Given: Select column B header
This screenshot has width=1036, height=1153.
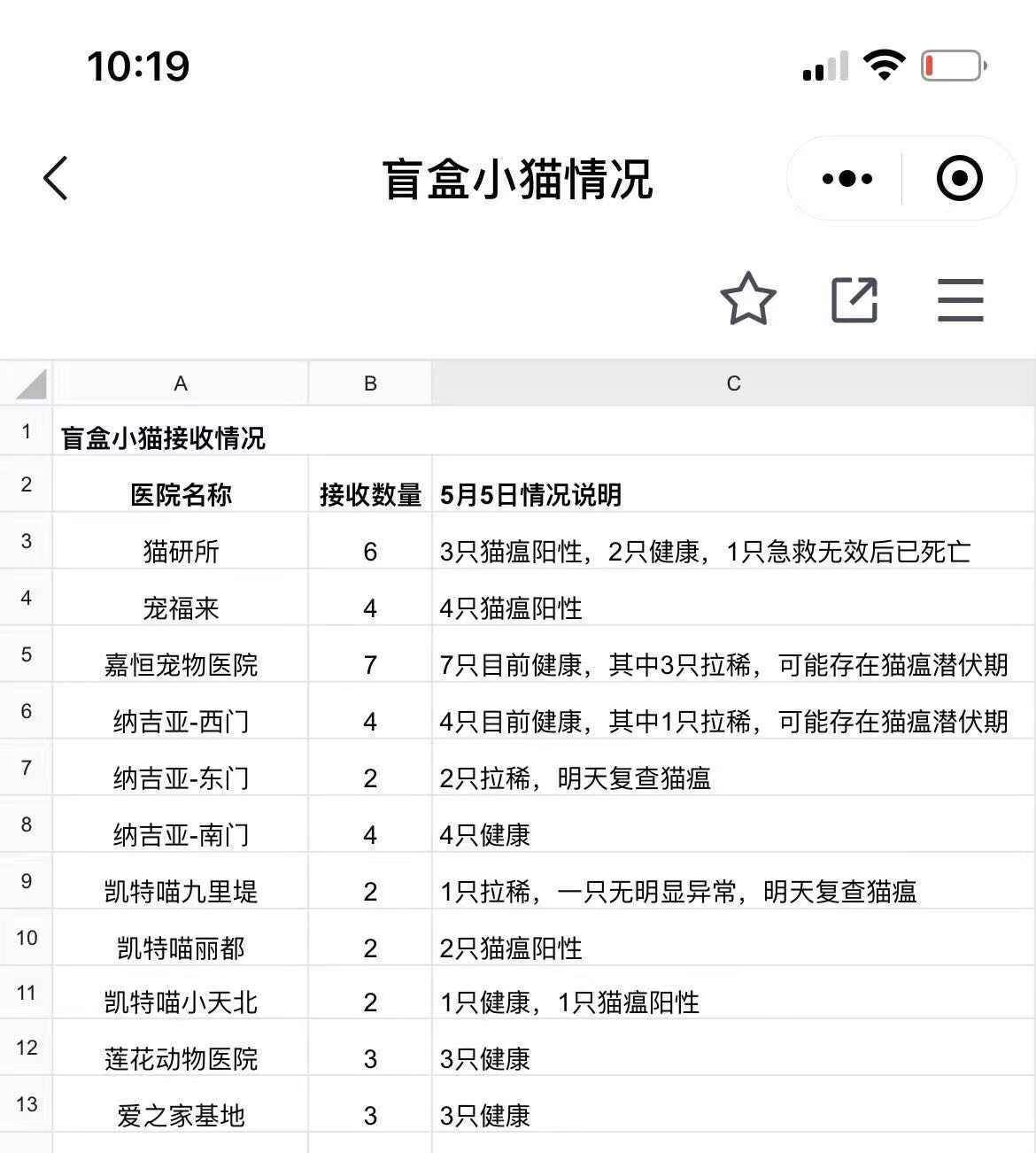Looking at the screenshot, I should pos(370,384).
